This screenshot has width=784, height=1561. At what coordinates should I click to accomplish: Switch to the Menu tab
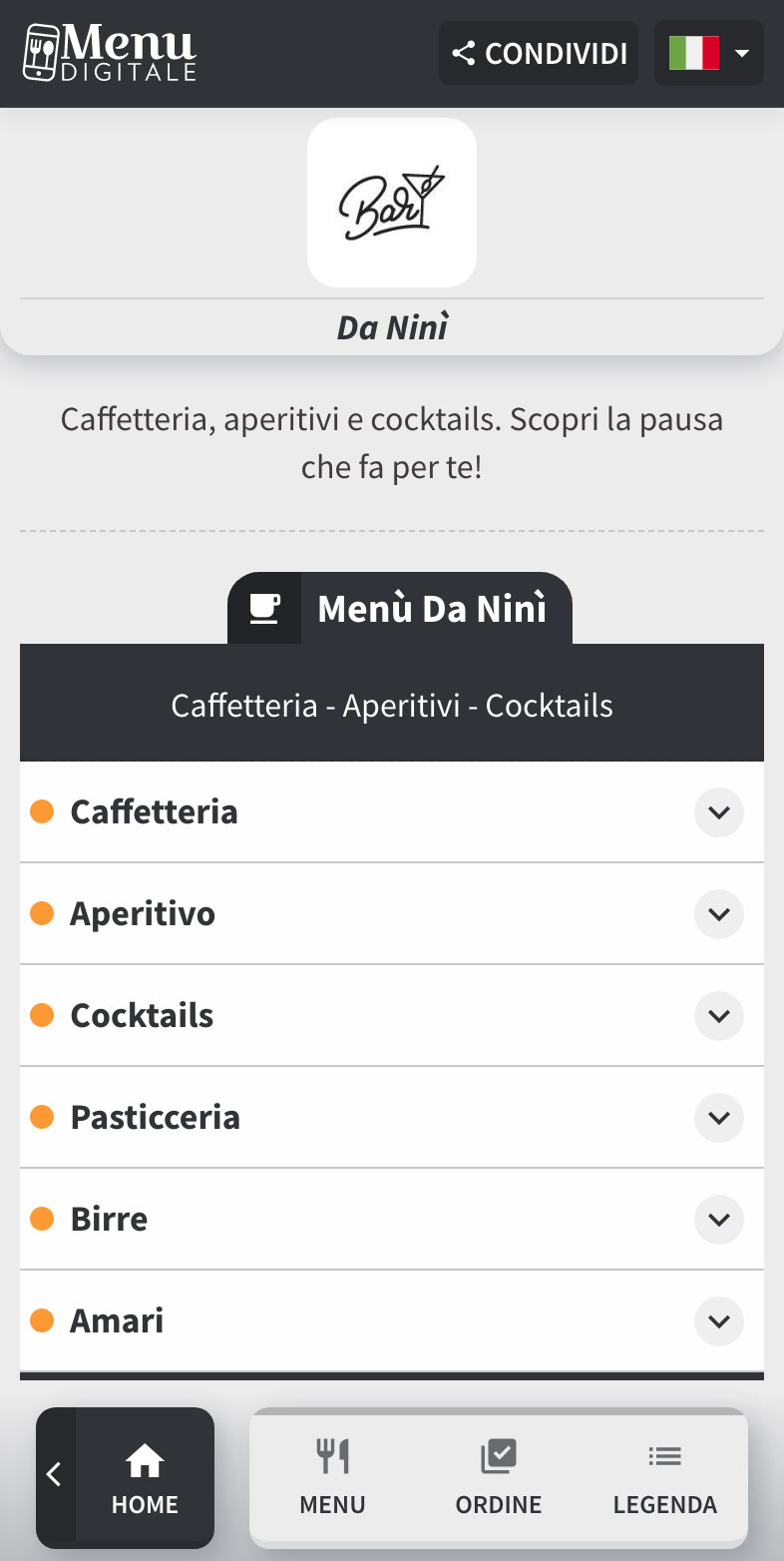(332, 1478)
